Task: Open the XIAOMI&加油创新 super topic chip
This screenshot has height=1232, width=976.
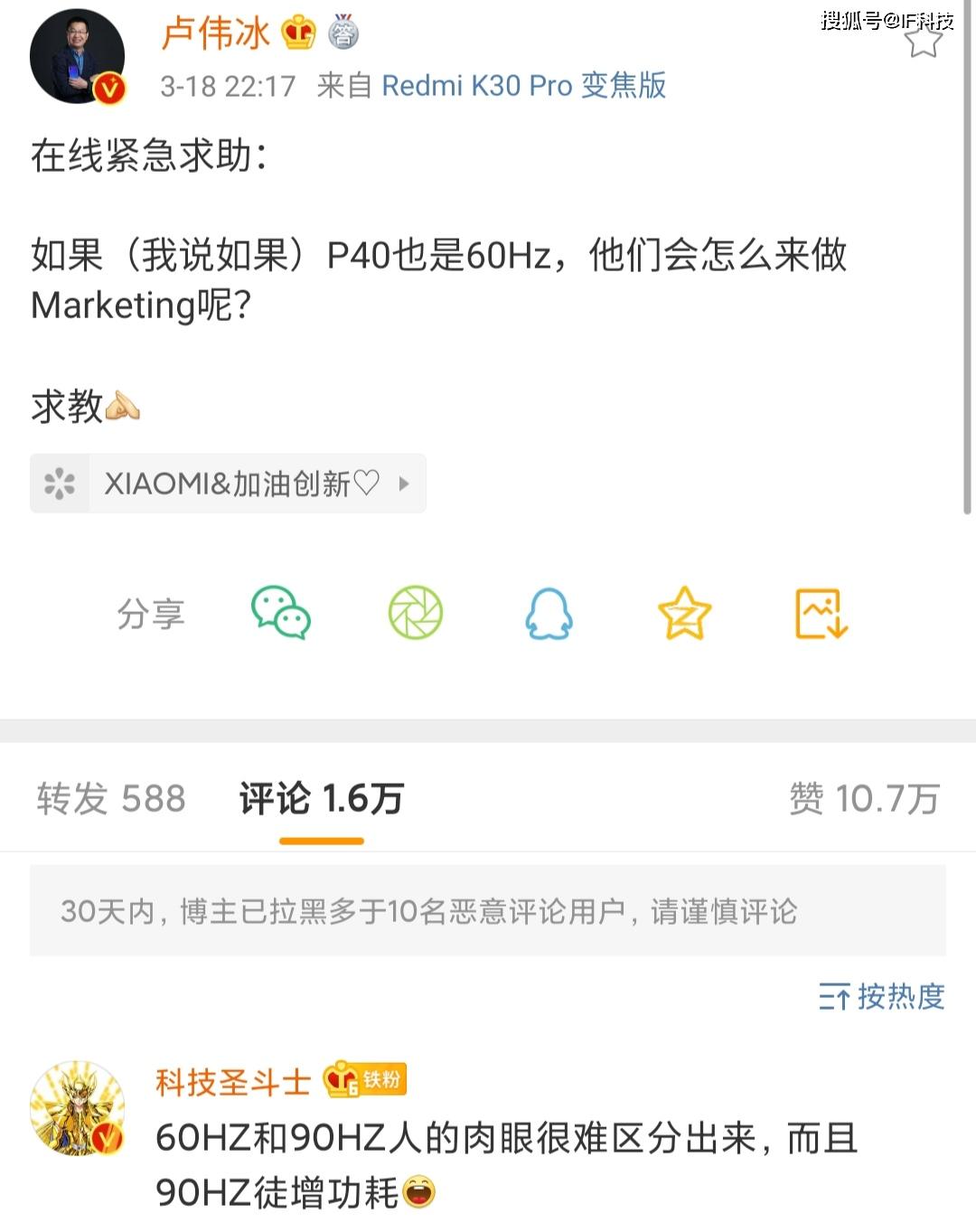Action: coord(228,484)
